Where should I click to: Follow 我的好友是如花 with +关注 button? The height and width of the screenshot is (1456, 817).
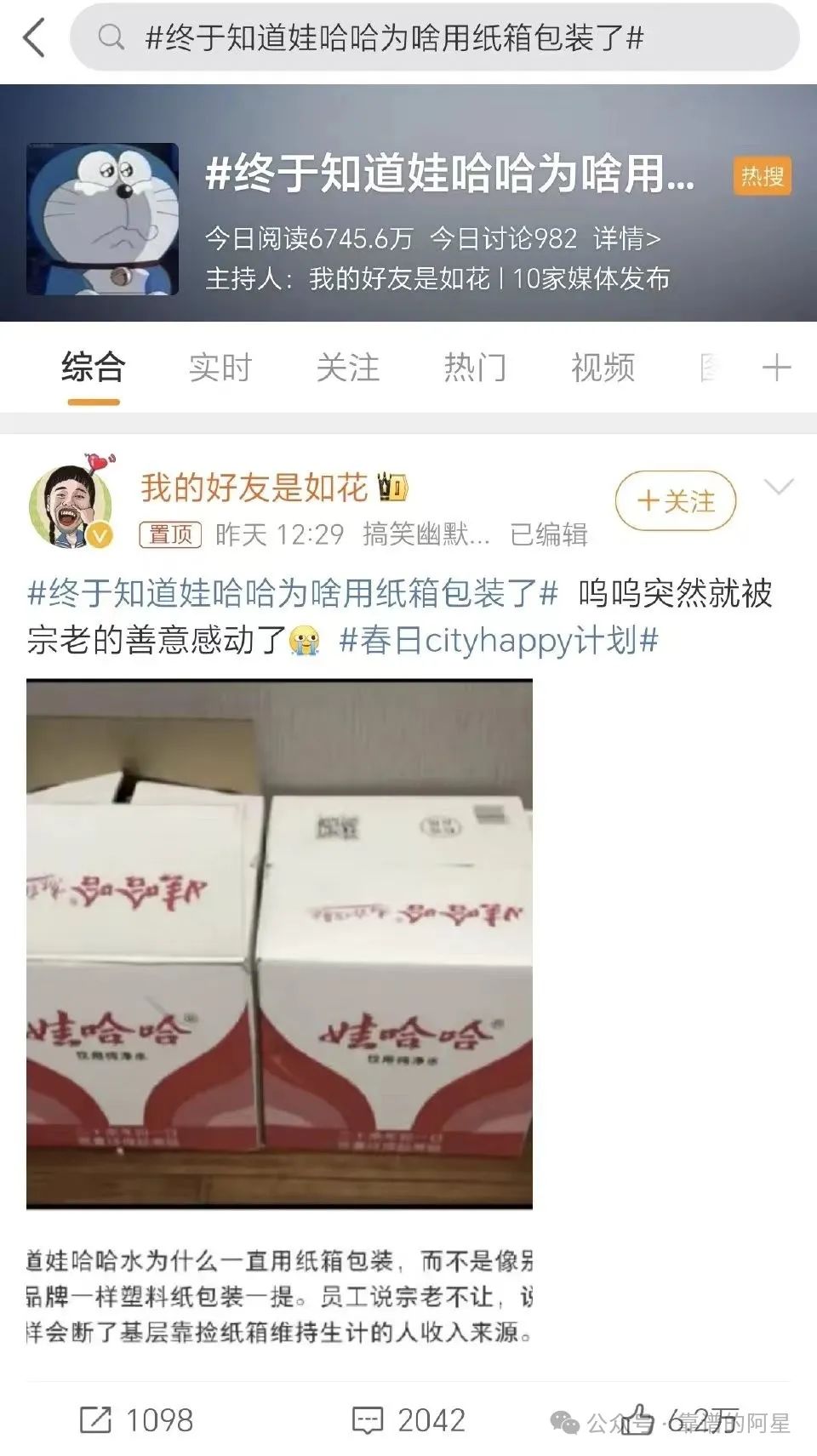pyautogui.click(x=675, y=501)
